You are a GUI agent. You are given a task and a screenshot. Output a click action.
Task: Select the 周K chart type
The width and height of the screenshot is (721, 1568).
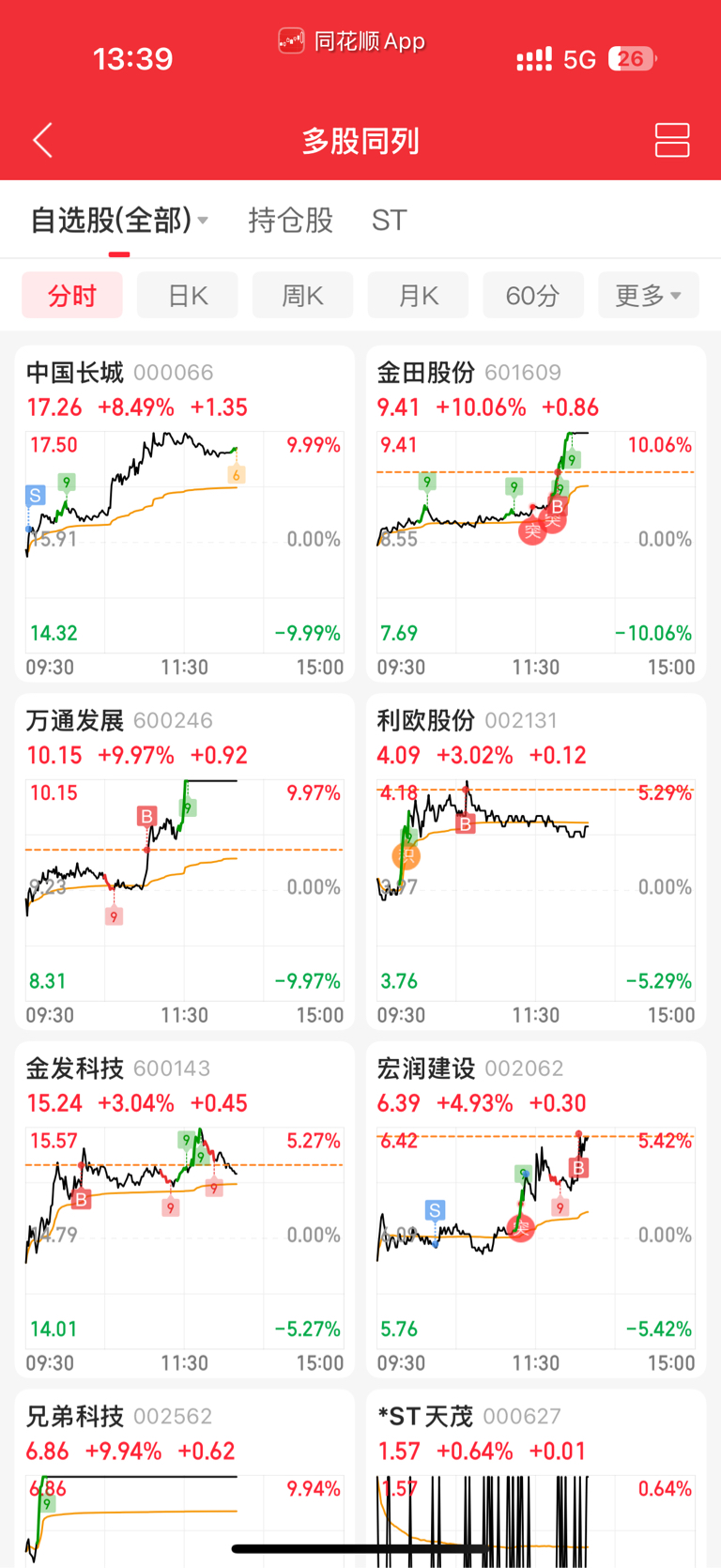[x=303, y=296]
